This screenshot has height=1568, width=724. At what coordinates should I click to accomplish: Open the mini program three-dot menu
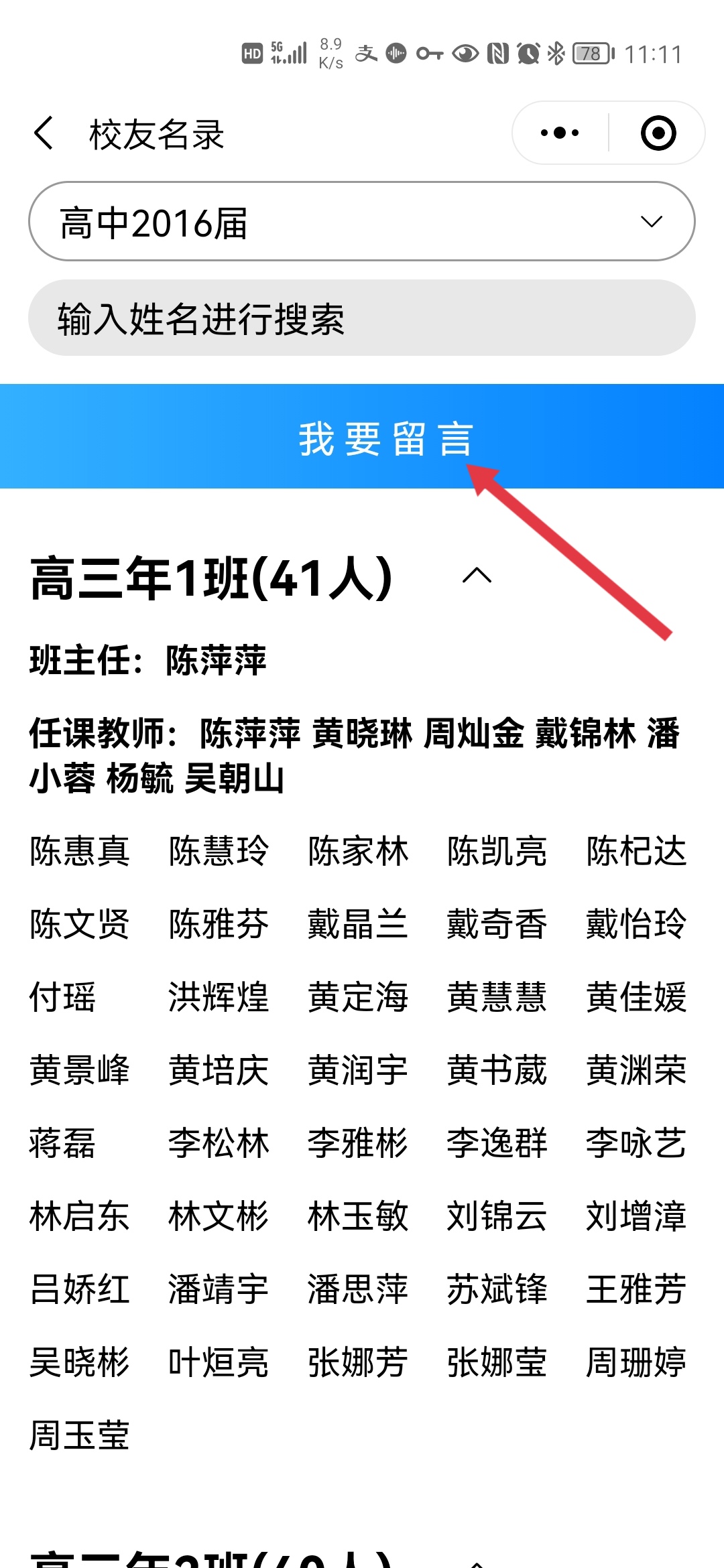560,133
